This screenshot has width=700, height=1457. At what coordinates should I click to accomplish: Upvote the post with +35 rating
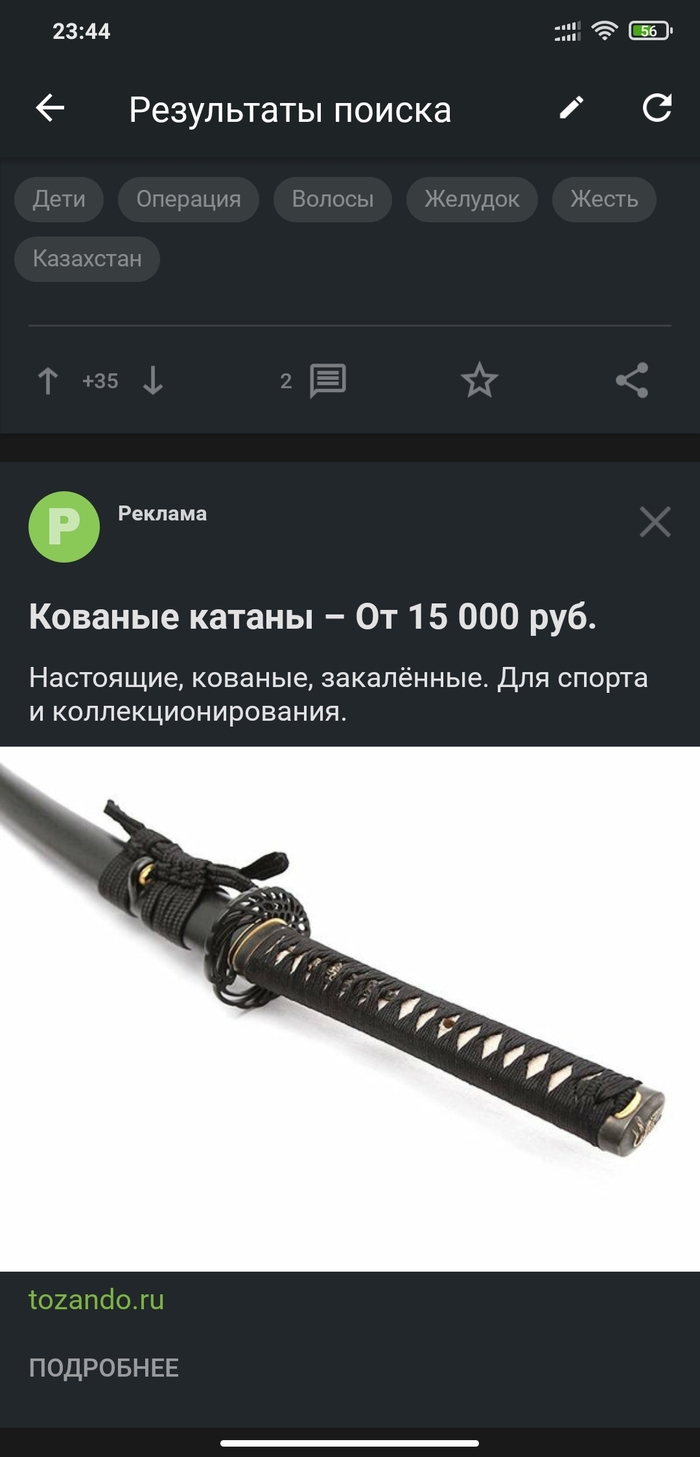pyautogui.click(x=48, y=381)
